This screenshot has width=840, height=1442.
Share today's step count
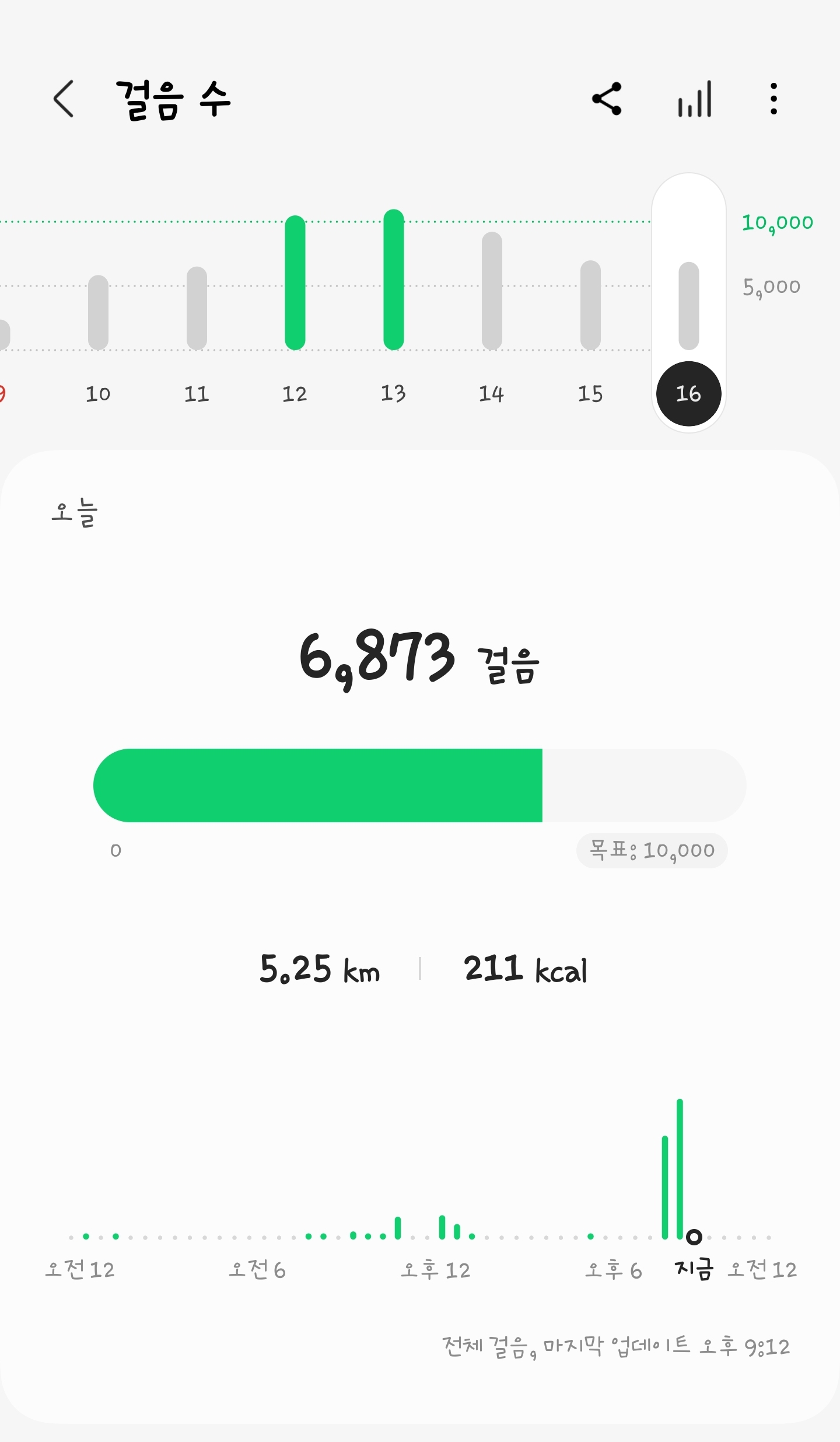[607, 99]
